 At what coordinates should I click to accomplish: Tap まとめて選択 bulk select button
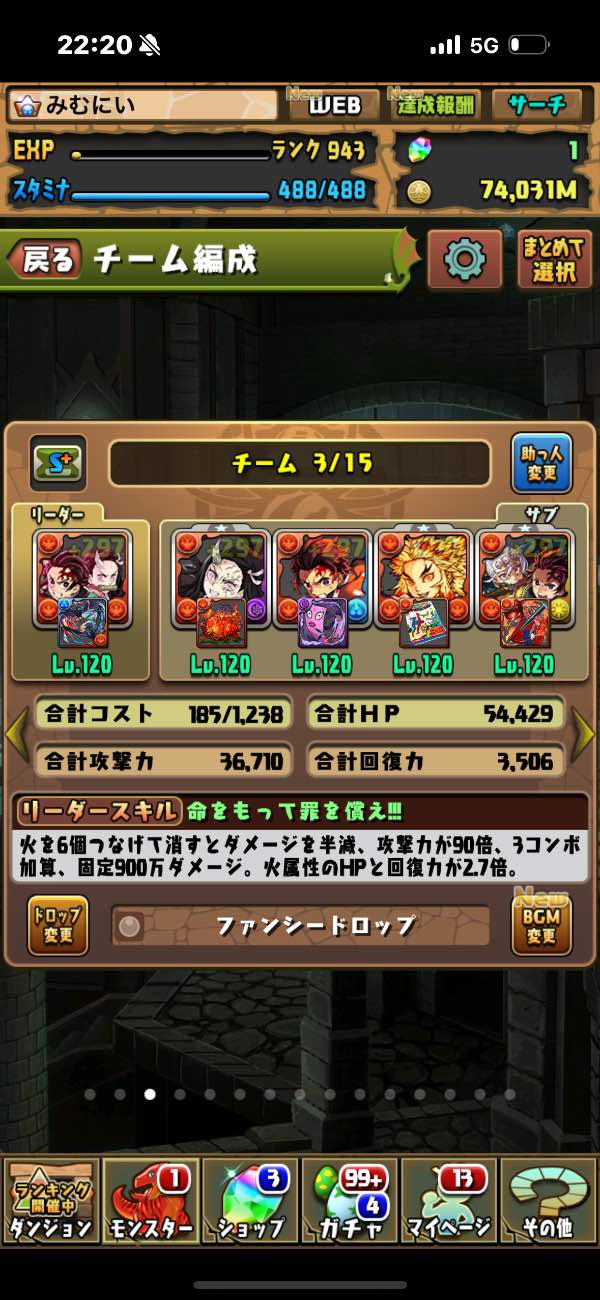(x=555, y=260)
